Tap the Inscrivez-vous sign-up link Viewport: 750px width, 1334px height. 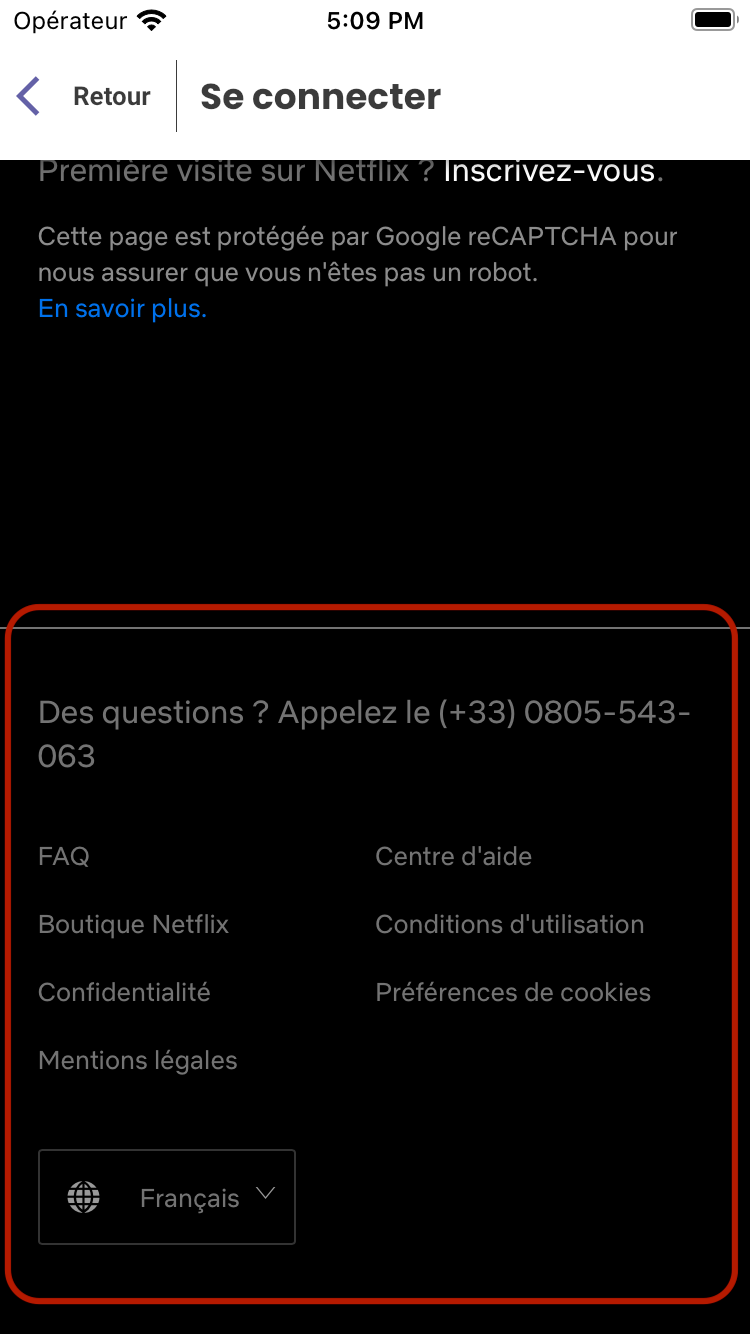click(551, 172)
